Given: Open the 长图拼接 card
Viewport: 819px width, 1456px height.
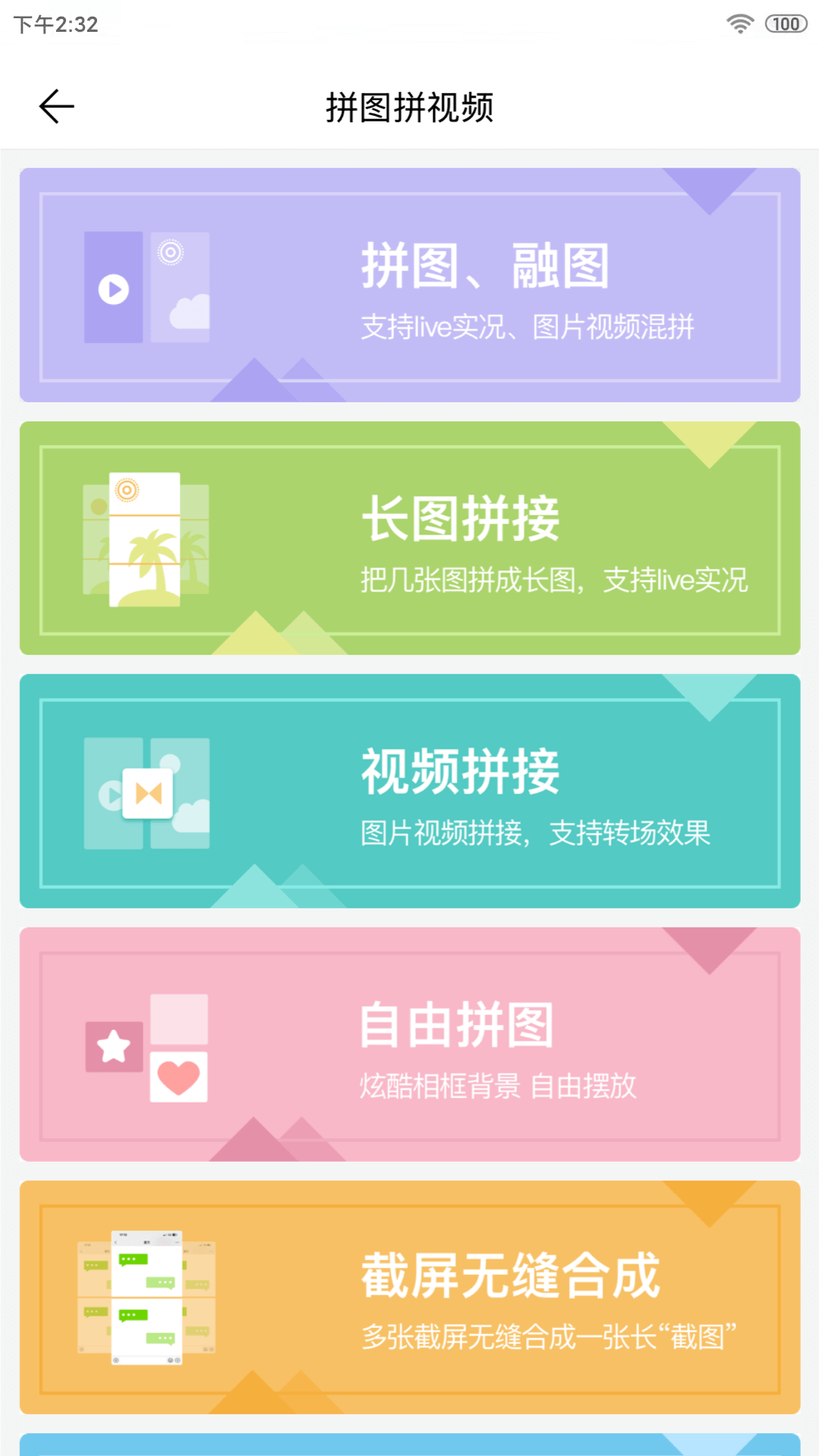Looking at the screenshot, I should 409,538.
